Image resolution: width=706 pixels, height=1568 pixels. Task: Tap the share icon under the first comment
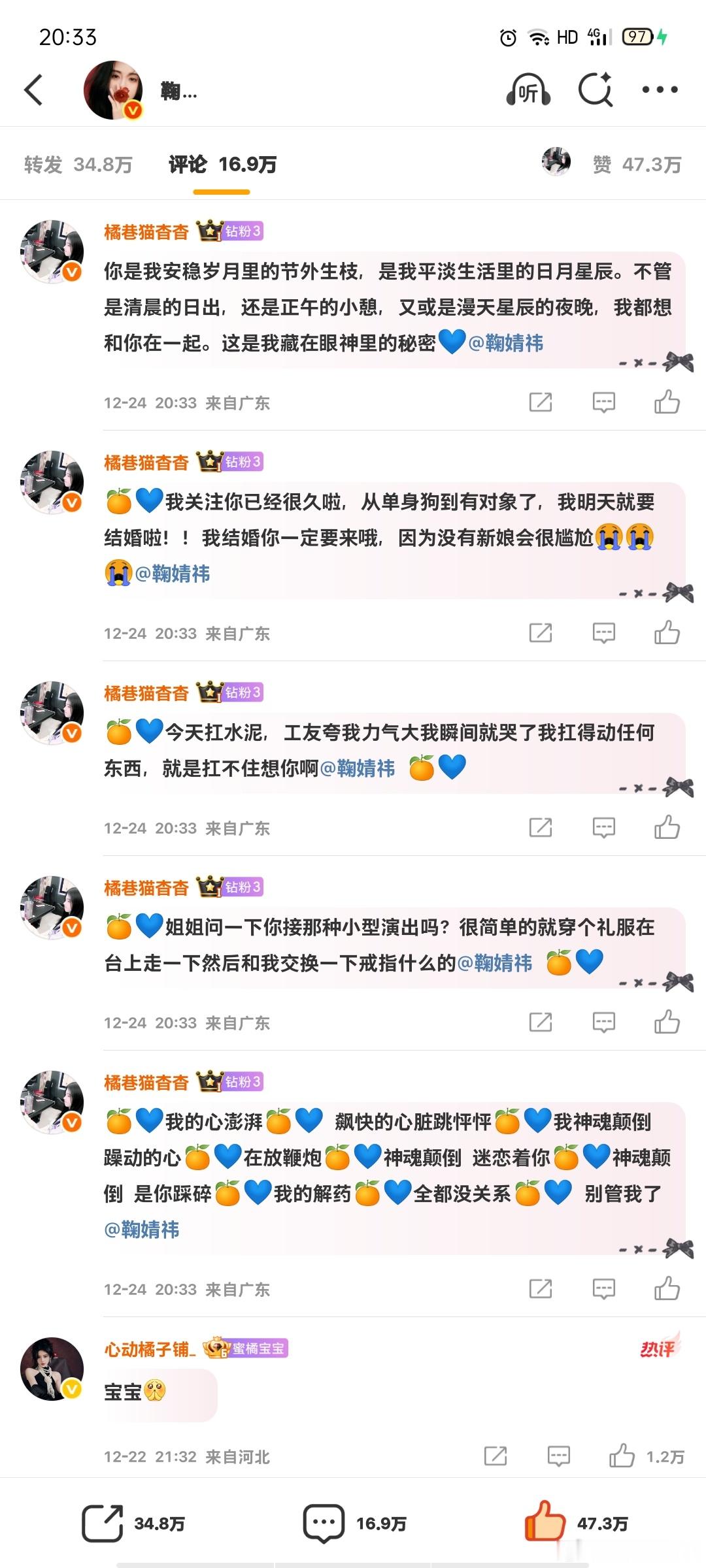541,402
